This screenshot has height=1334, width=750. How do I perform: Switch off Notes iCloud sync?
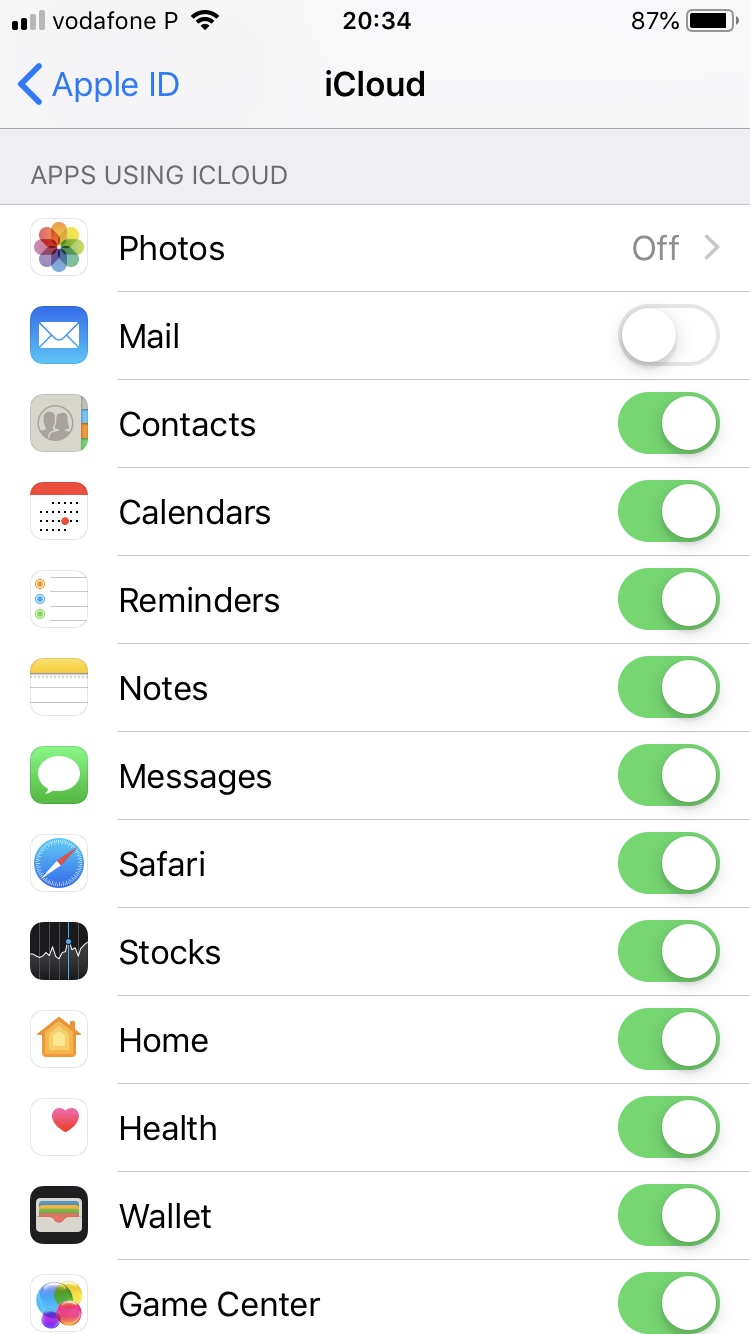tap(668, 688)
